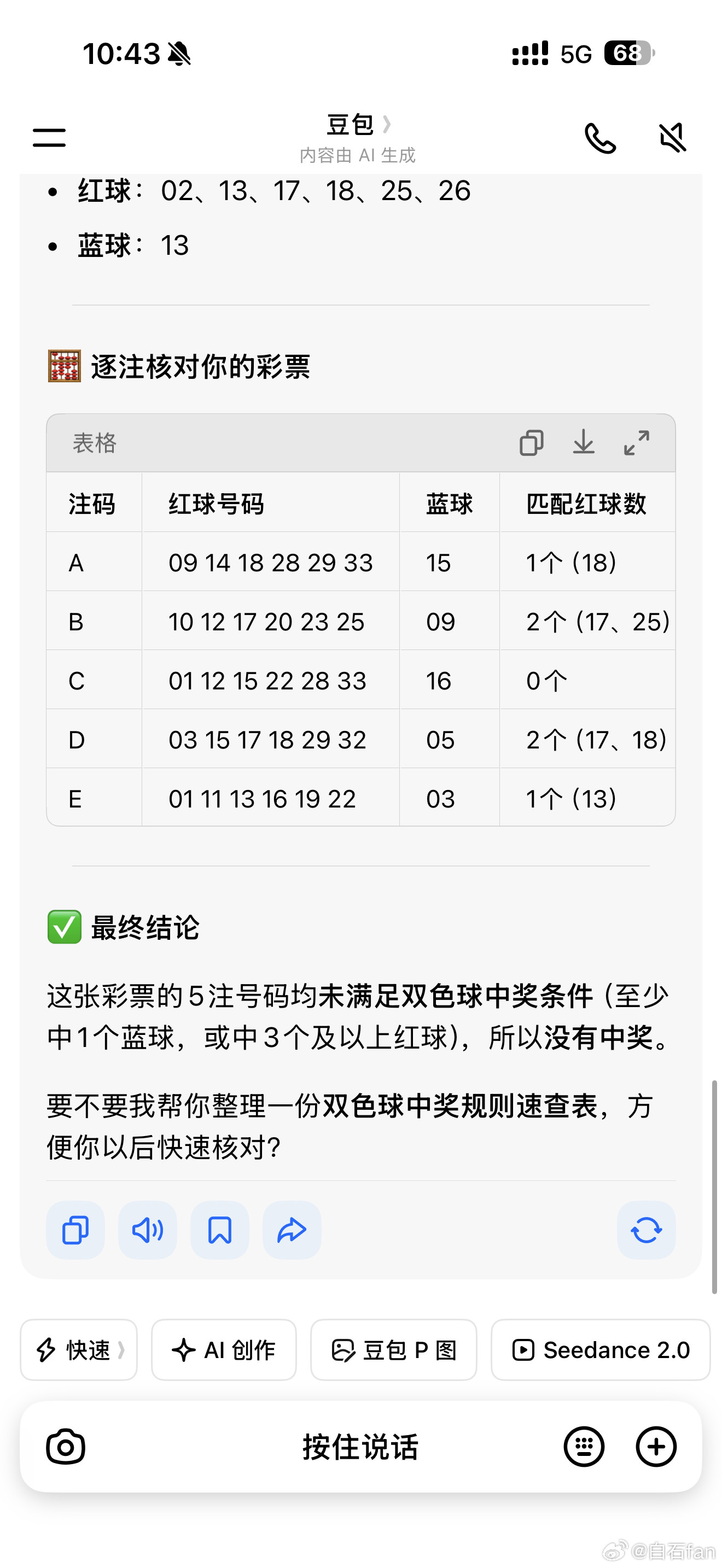Viewport: 722px width, 1568px height.
Task: Download the table
Action: (x=584, y=443)
